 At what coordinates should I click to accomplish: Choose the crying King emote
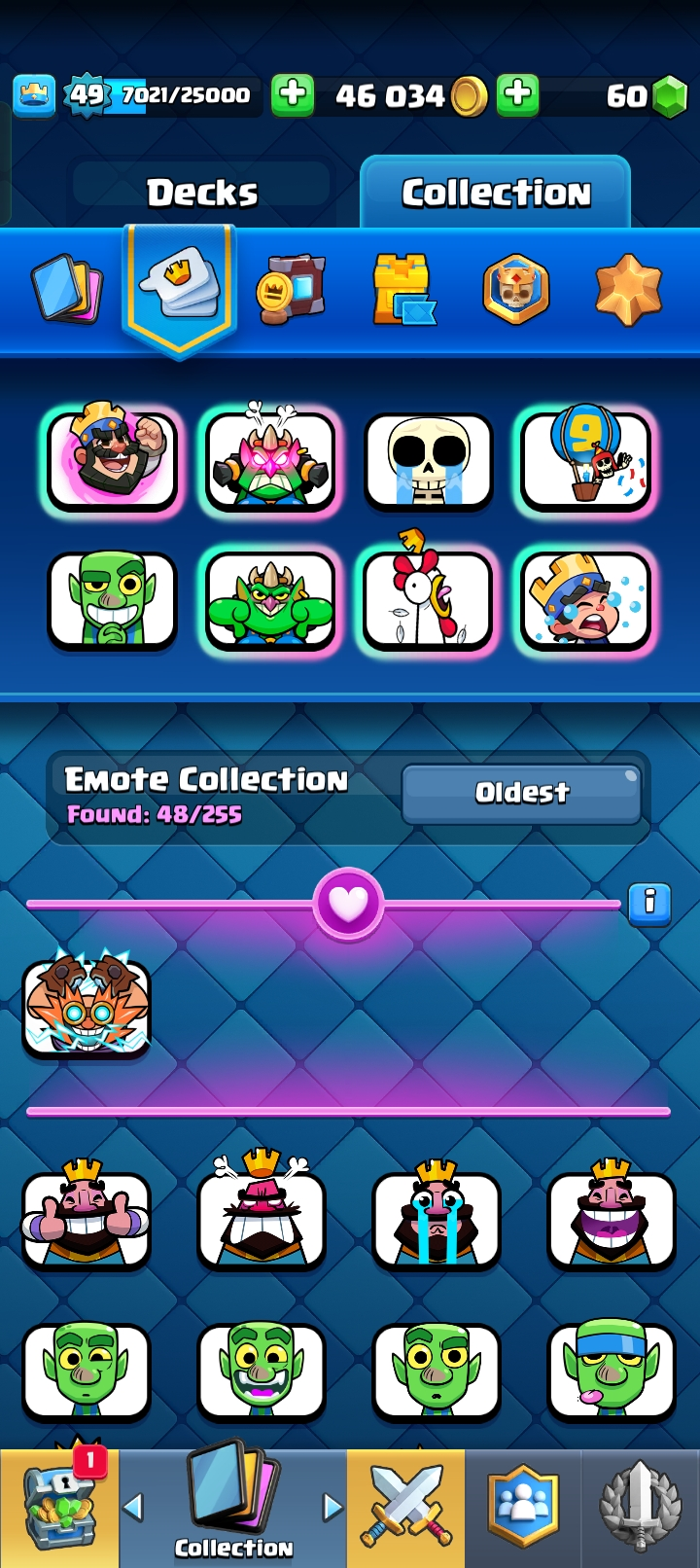point(437,1220)
